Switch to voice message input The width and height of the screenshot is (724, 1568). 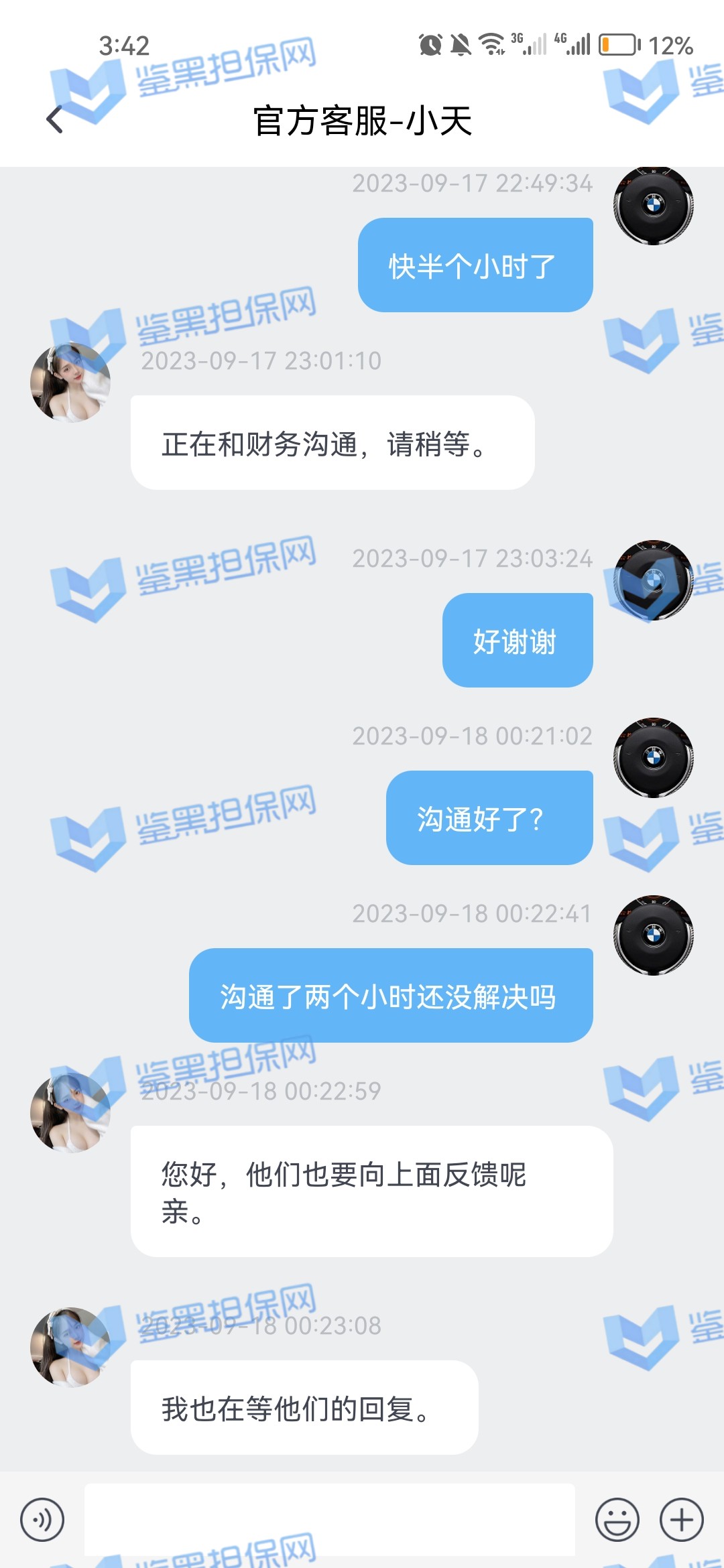coord(42,1520)
